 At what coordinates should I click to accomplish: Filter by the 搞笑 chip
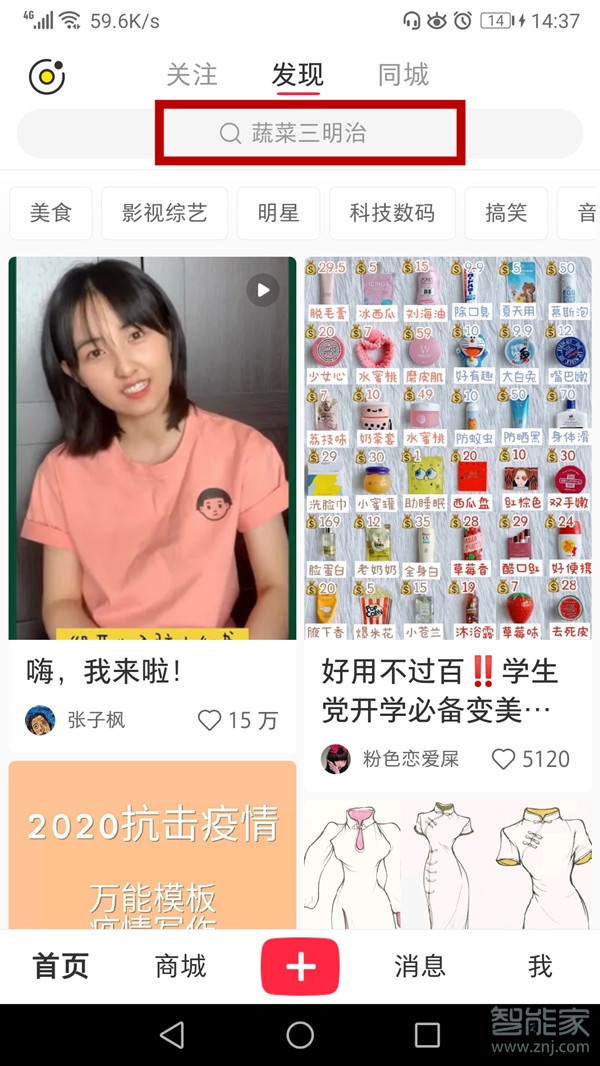506,213
